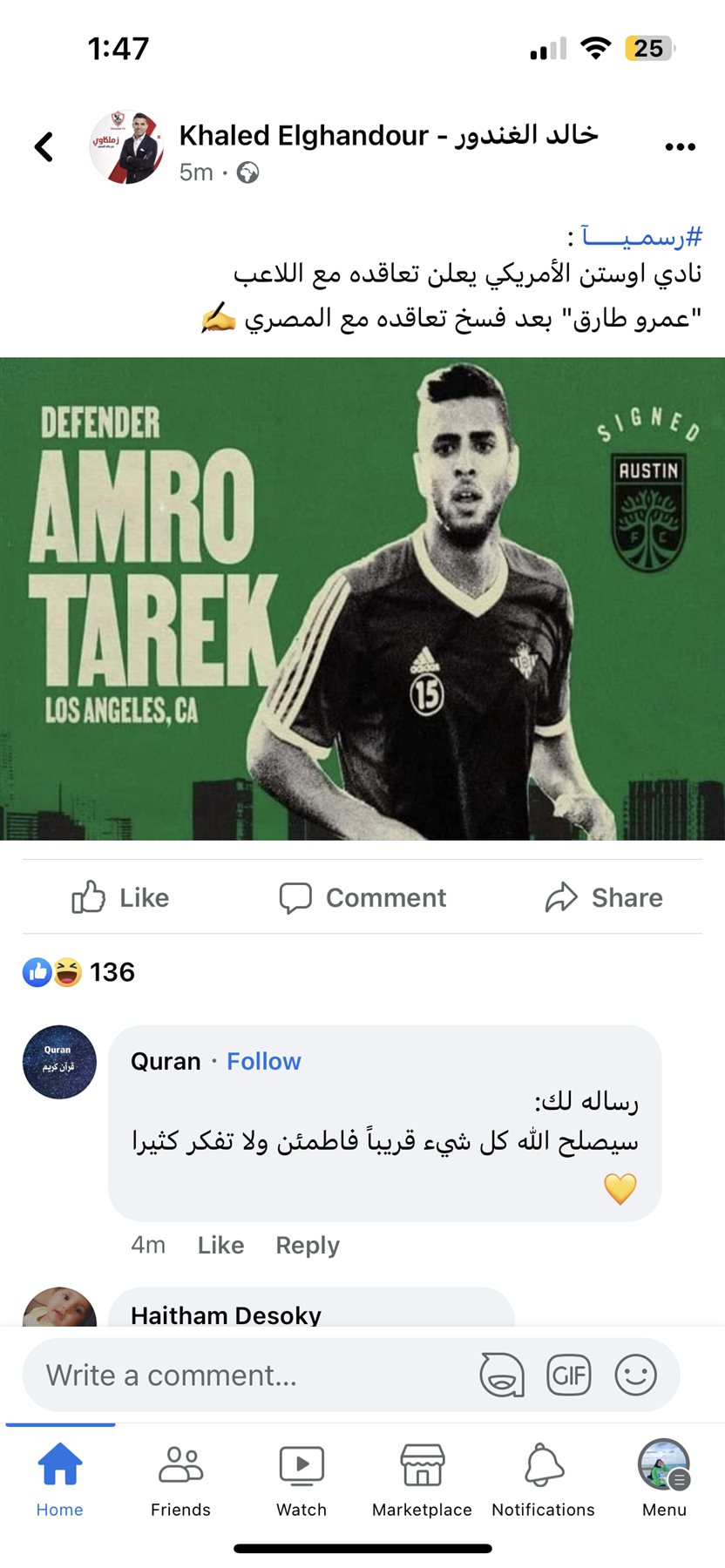Open the post's three-dot options menu
This screenshot has width=725, height=1568.
pyautogui.click(x=680, y=147)
